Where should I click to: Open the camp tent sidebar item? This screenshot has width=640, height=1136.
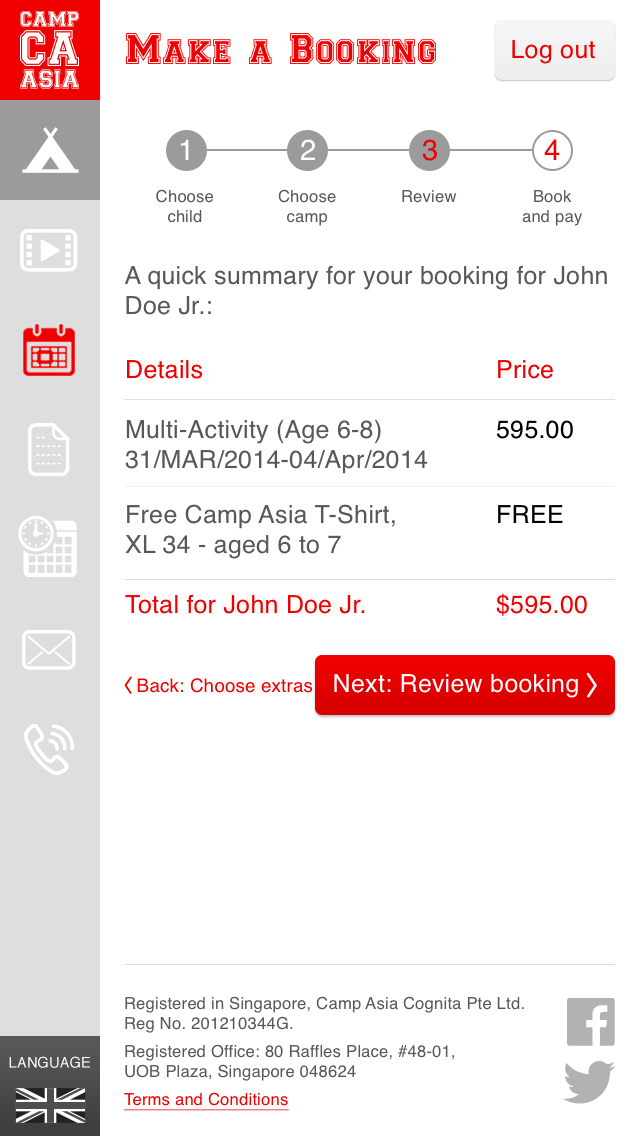pyautogui.click(x=50, y=150)
